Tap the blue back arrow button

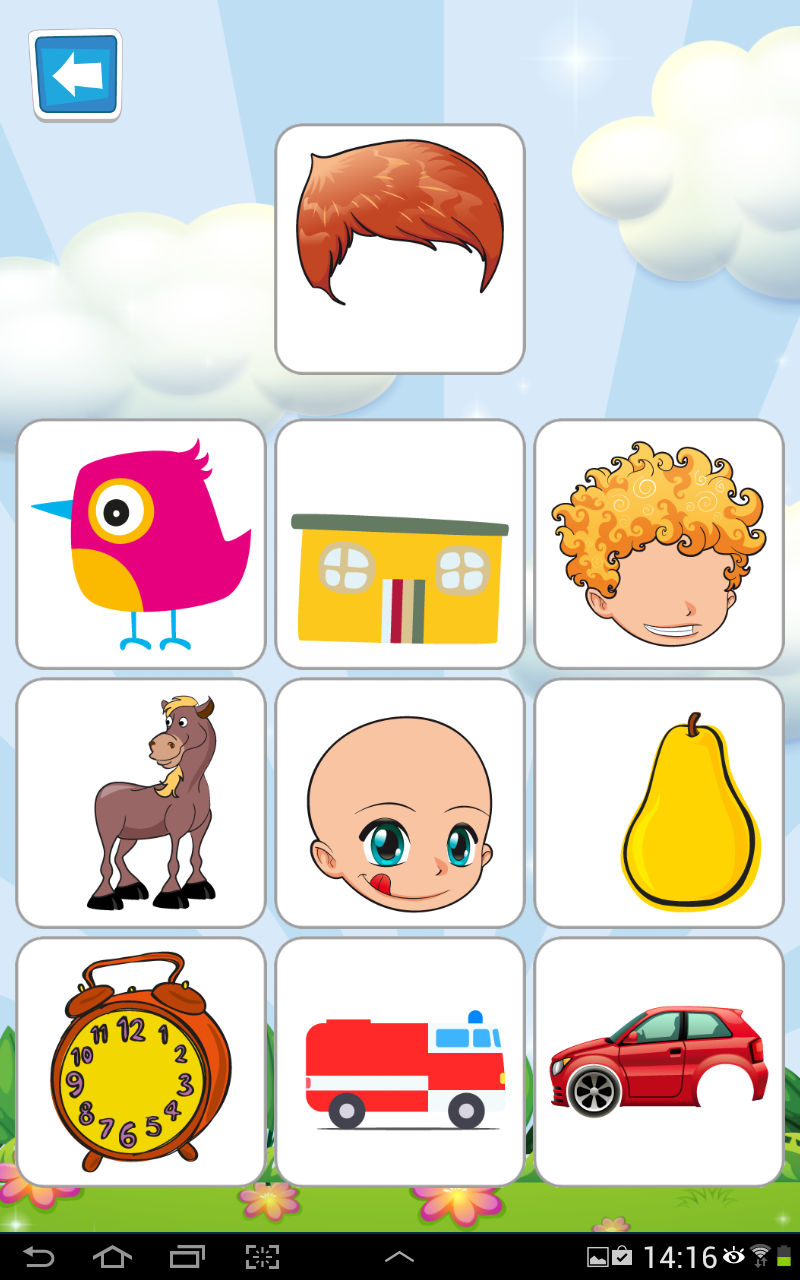[x=75, y=75]
